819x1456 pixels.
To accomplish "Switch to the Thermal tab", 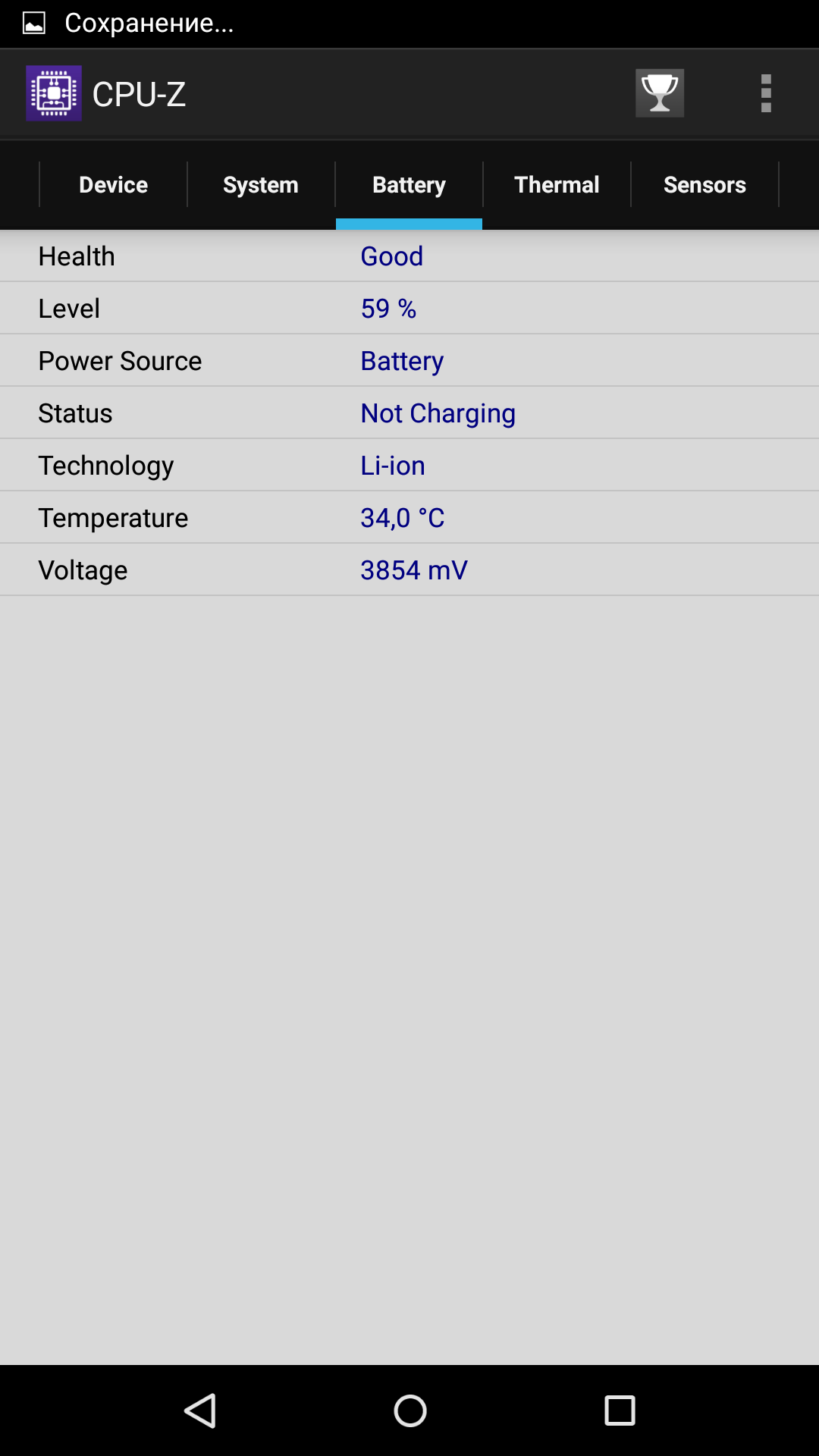I will [557, 184].
